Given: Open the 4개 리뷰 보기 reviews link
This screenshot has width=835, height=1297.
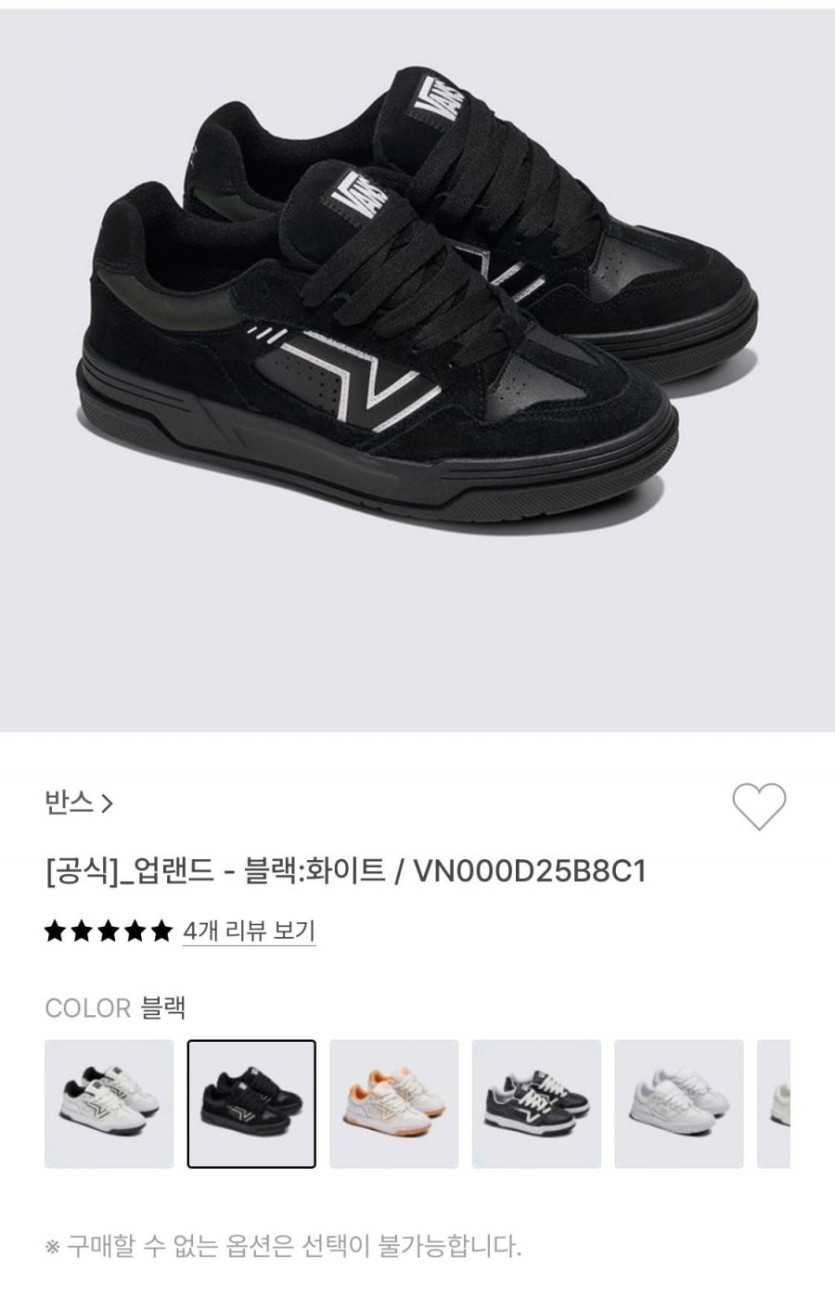Looking at the screenshot, I should pos(248,931).
